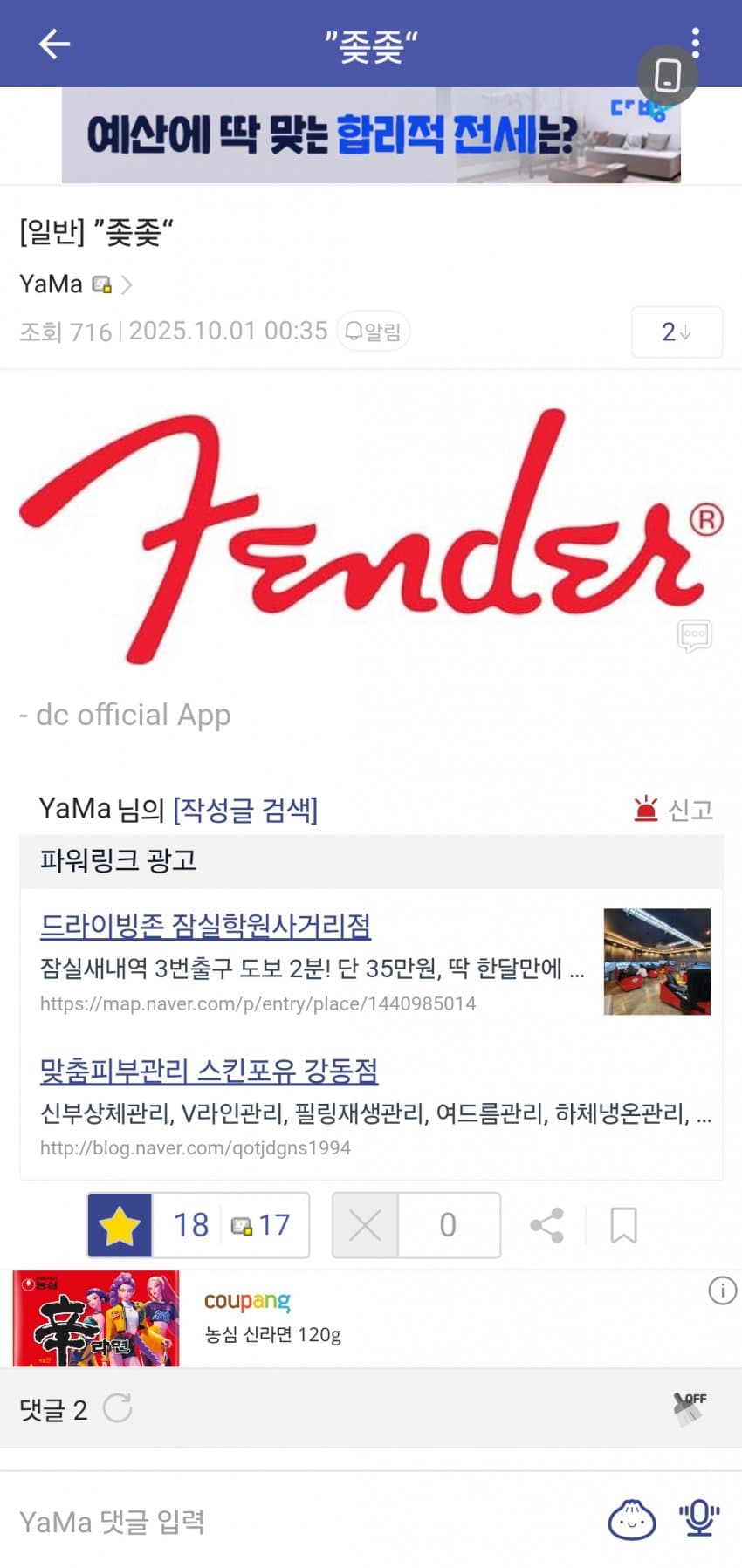
Task: Recommend this post with the star button
Action: click(x=120, y=1225)
